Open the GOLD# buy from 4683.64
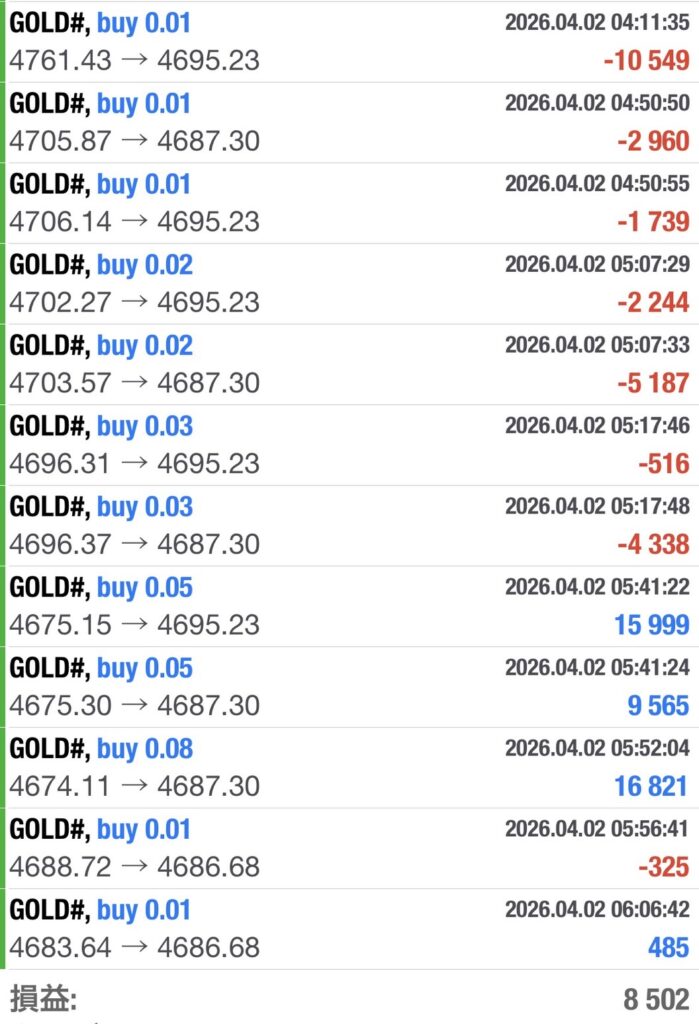 pyautogui.click(x=349, y=929)
